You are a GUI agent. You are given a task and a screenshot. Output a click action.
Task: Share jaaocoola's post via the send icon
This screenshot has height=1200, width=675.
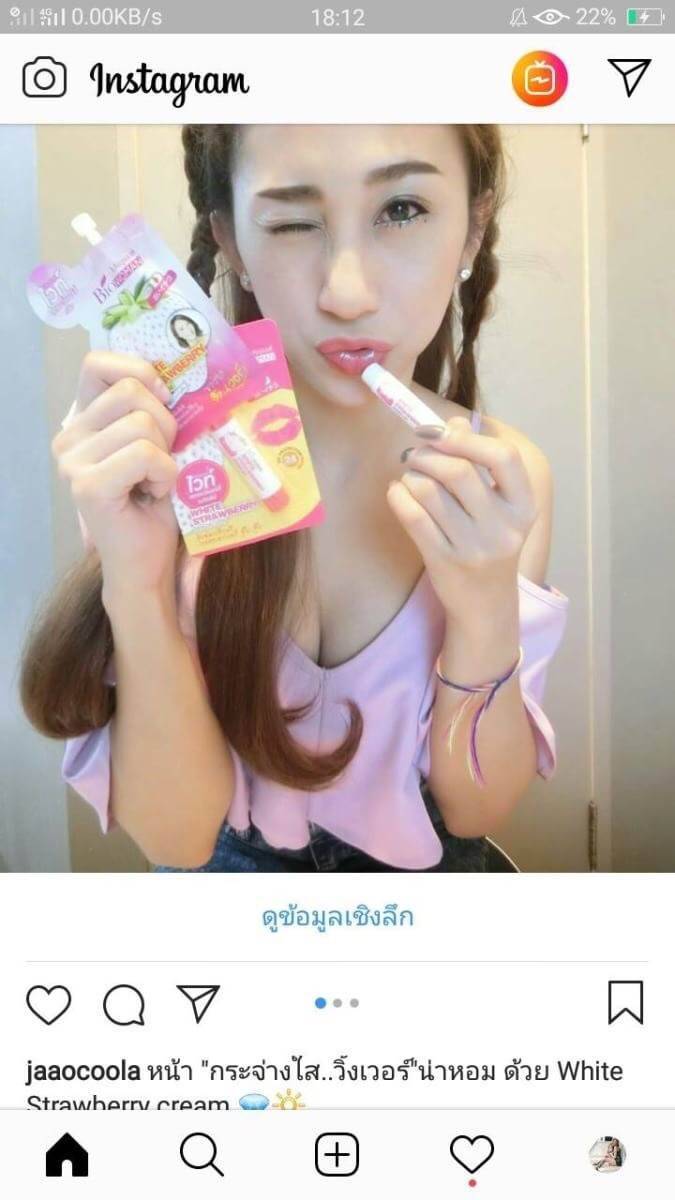point(198,1003)
